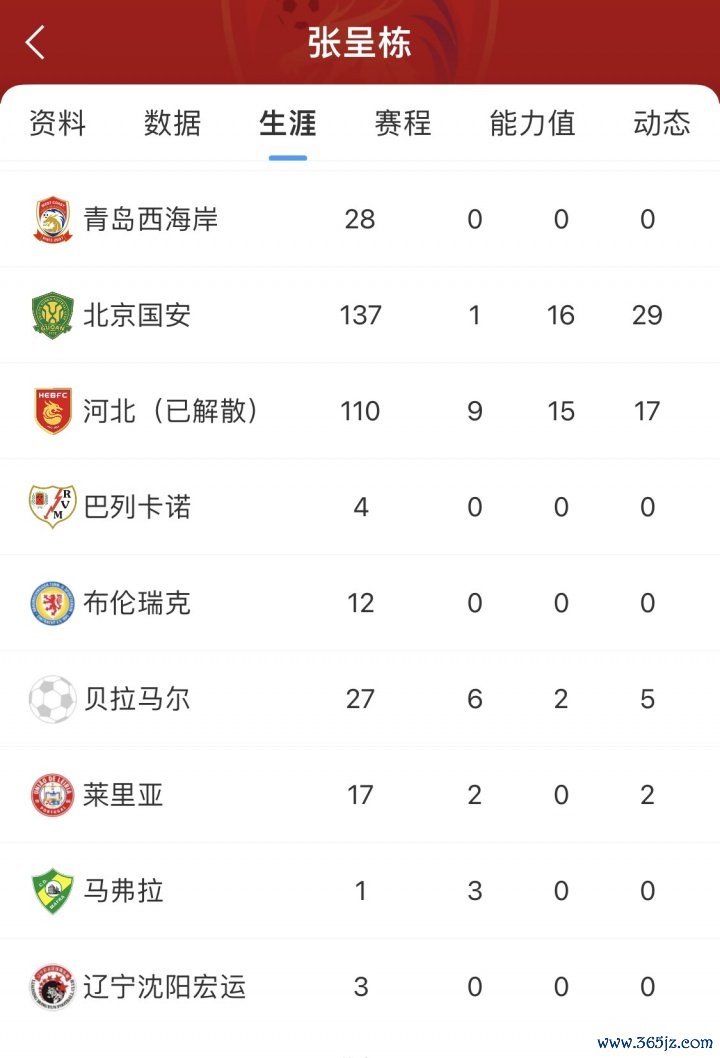Open the 青岛西海岸 club row
720x1058 pixels.
point(151,219)
